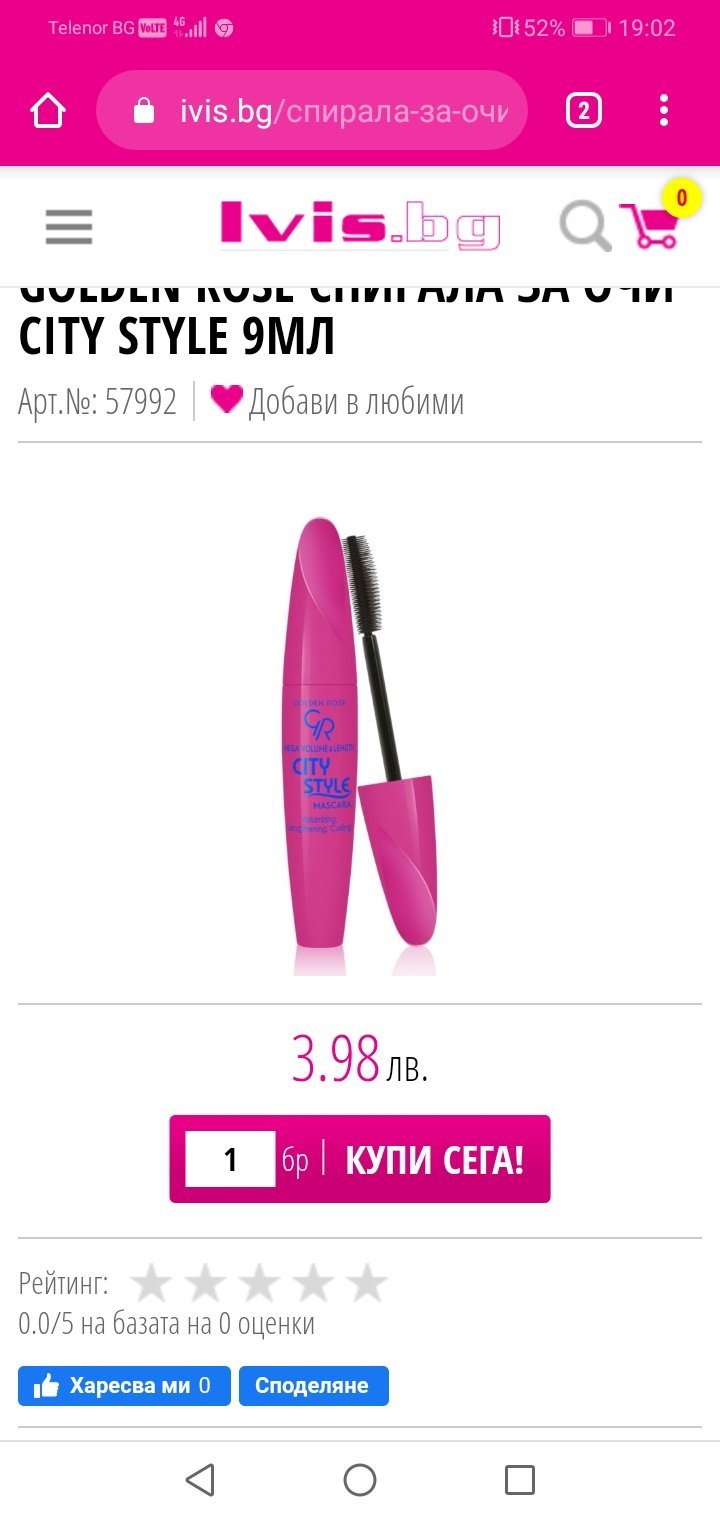Image resolution: width=720 pixels, height=1520 pixels.
Task: Edit the quantity field
Action: click(230, 1159)
